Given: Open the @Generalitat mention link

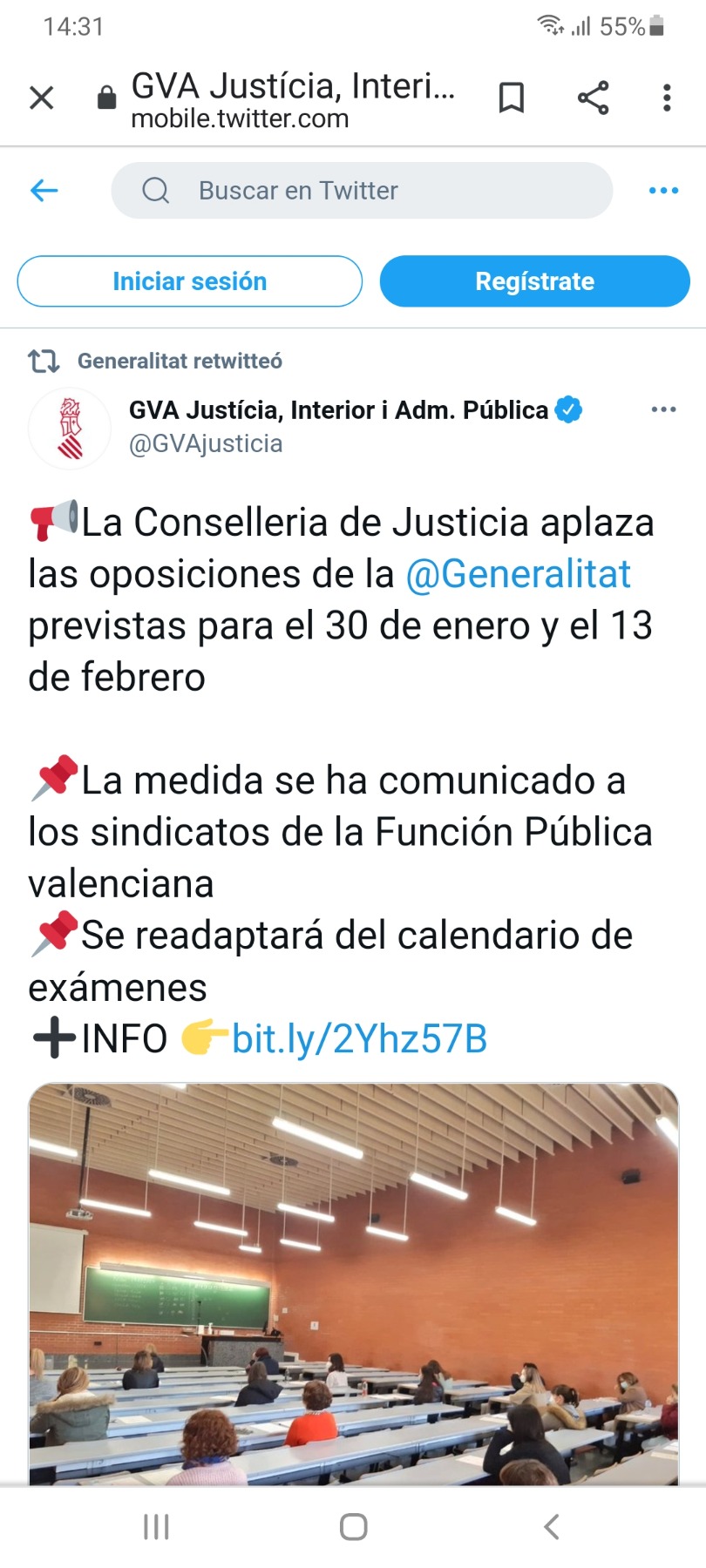Looking at the screenshot, I should pos(518,574).
